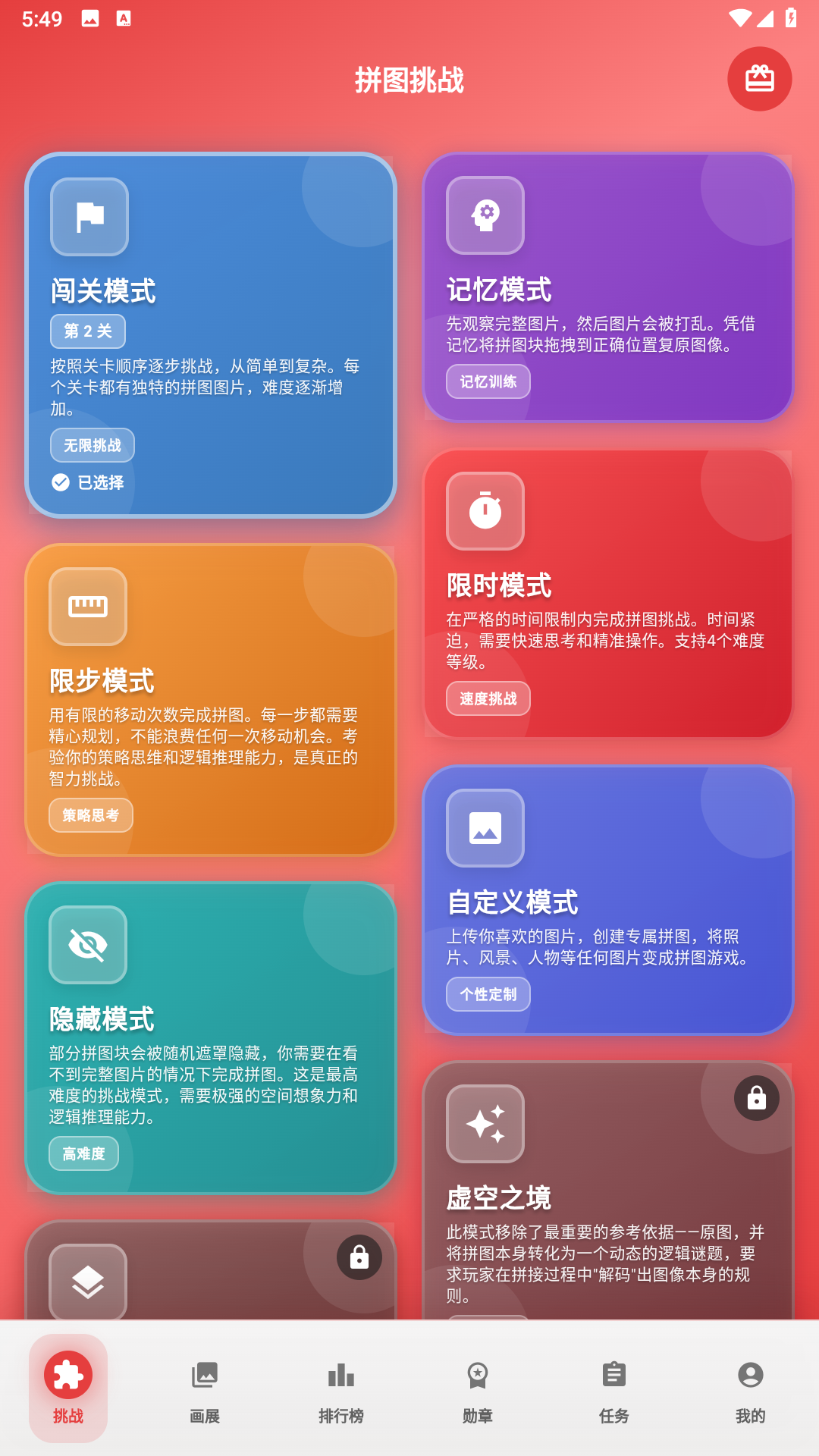Switch to the 我的 tab
Image resolution: width=819 pixels, height=1456 pixels.
(x=750, y=1389)
